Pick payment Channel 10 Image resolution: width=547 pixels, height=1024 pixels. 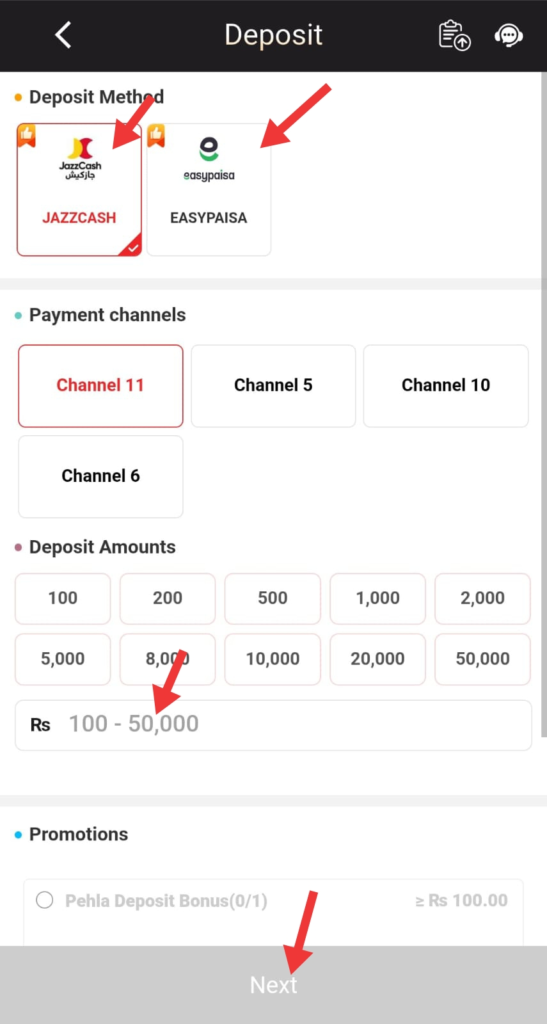click(446, 386)
